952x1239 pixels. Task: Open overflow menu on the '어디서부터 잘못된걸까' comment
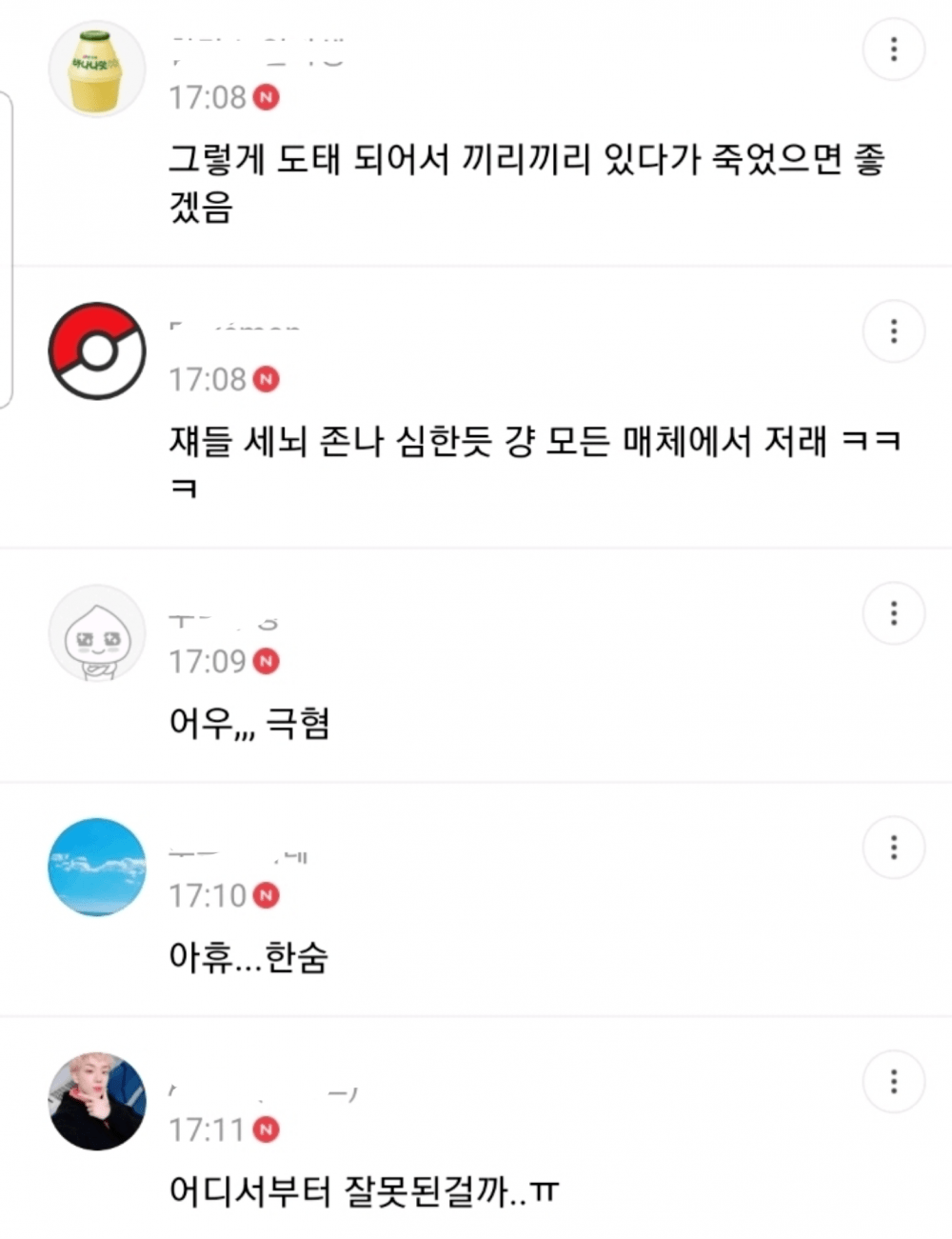pos(893,1082)
